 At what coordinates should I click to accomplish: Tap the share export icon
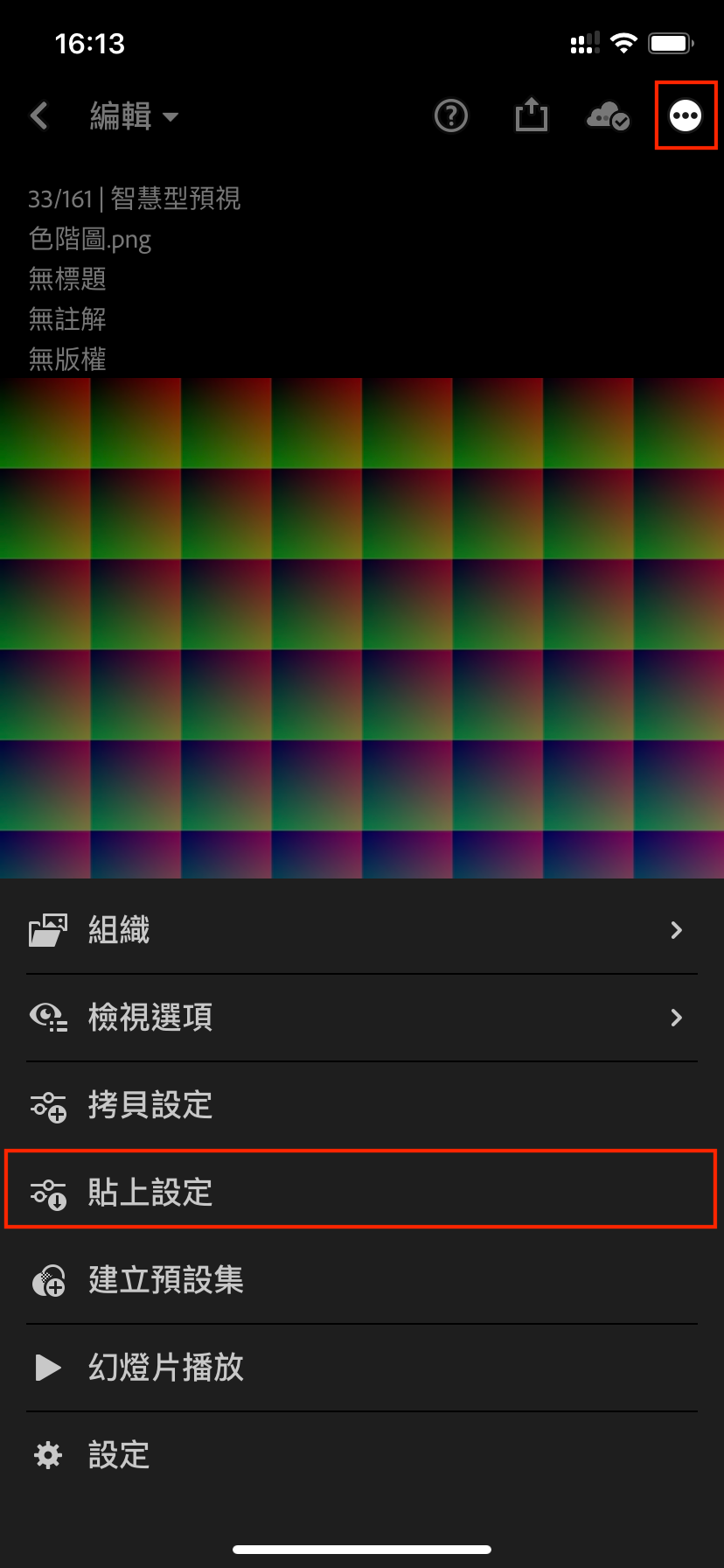click(531, 115)
